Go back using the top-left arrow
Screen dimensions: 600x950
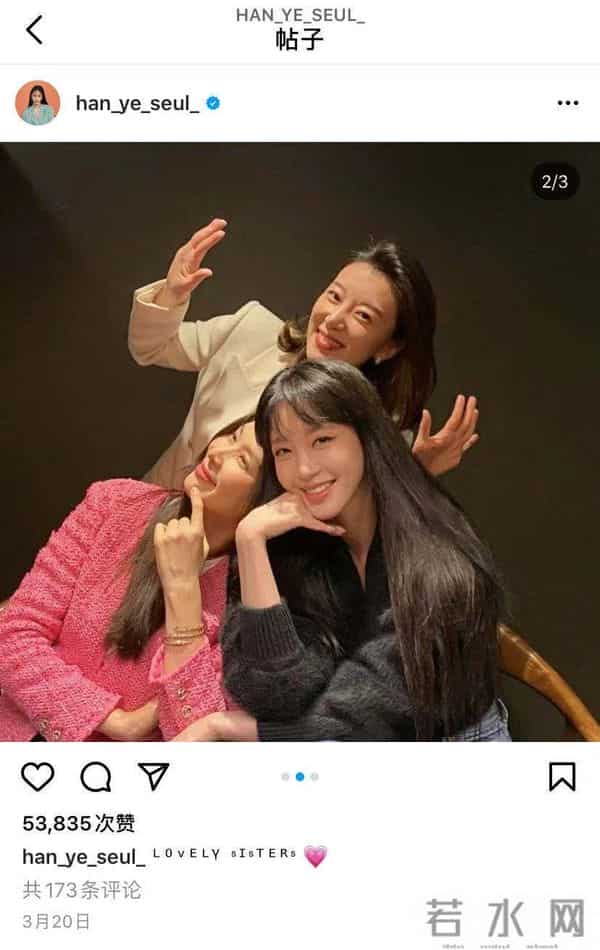point(34,30)
